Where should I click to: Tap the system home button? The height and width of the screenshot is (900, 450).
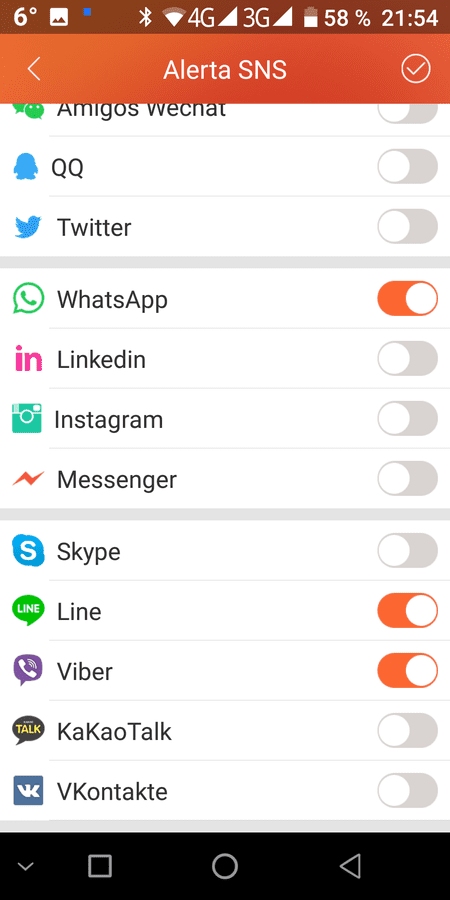225,866
